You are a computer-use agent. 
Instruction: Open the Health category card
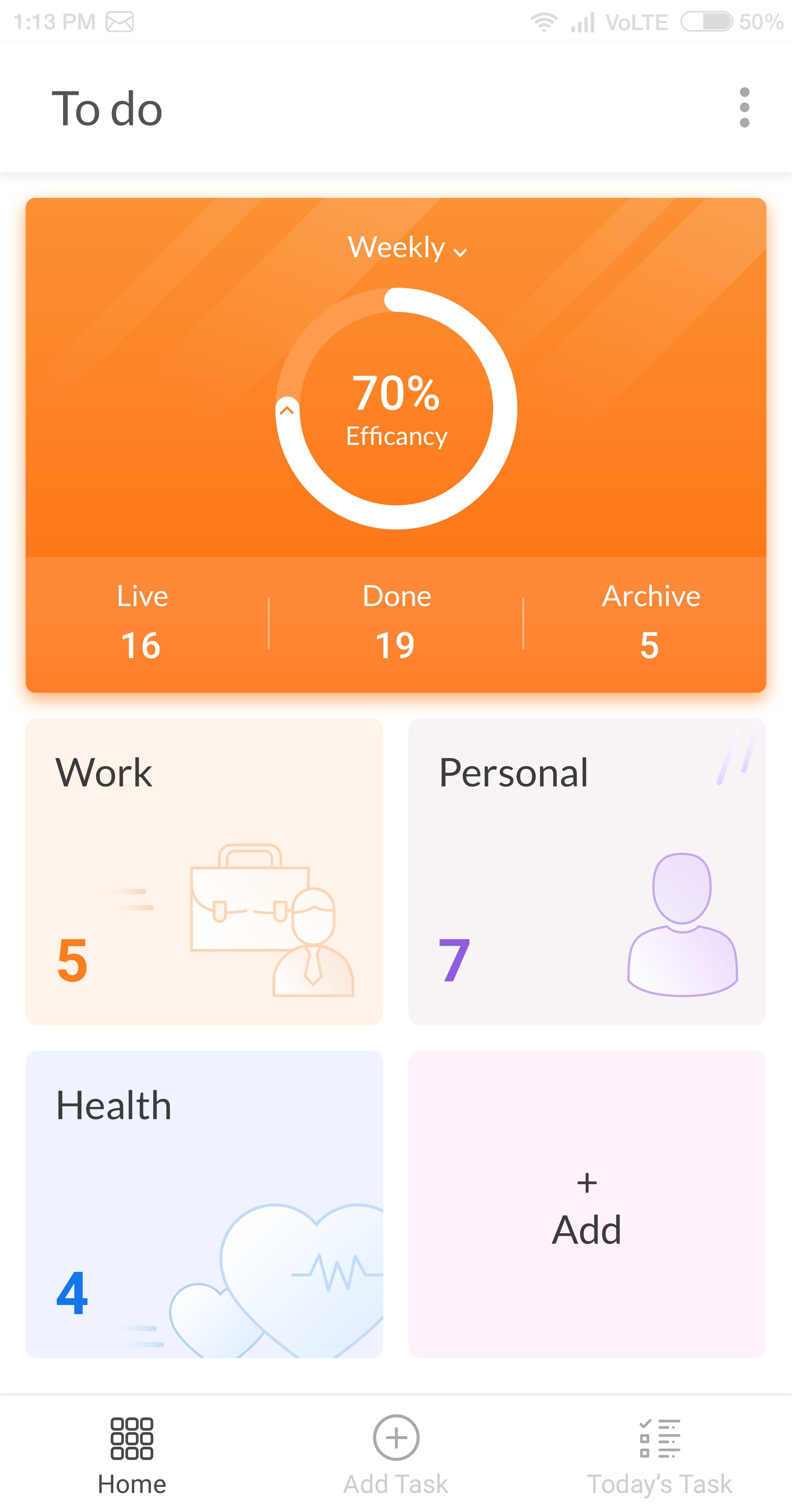click(x=204, y=1203)
